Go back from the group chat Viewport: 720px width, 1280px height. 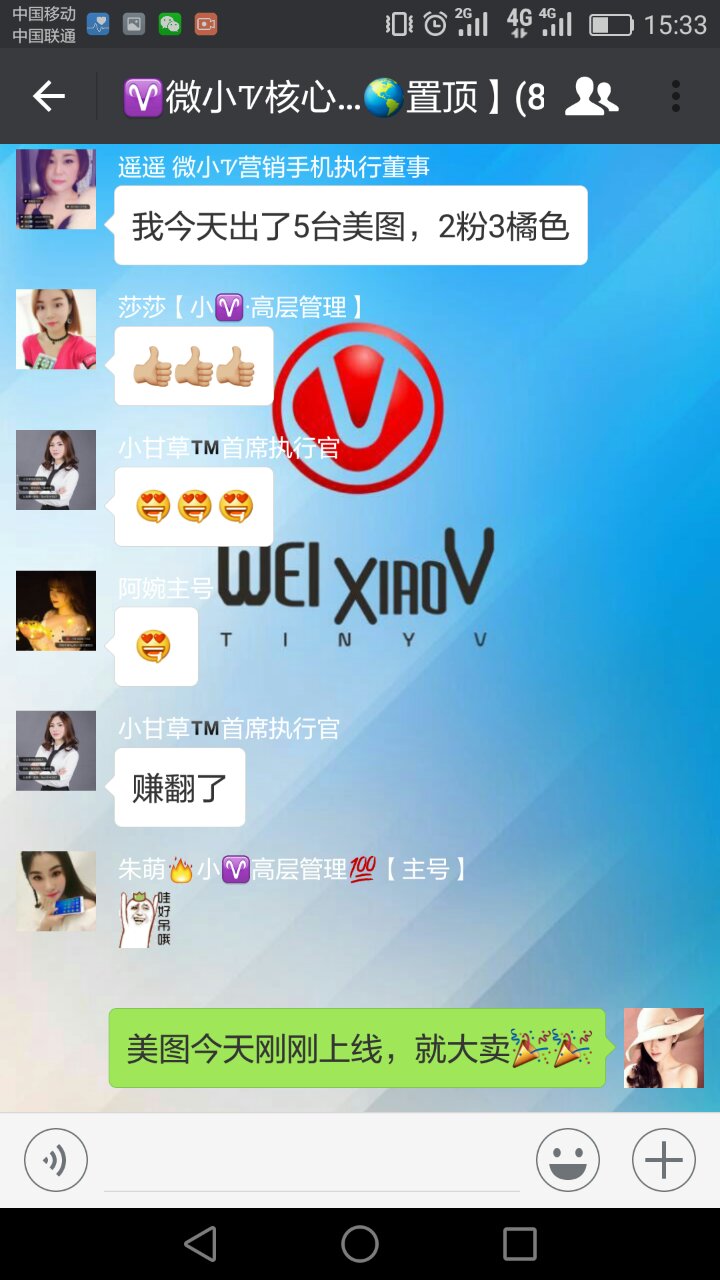[x=48, y=96]
